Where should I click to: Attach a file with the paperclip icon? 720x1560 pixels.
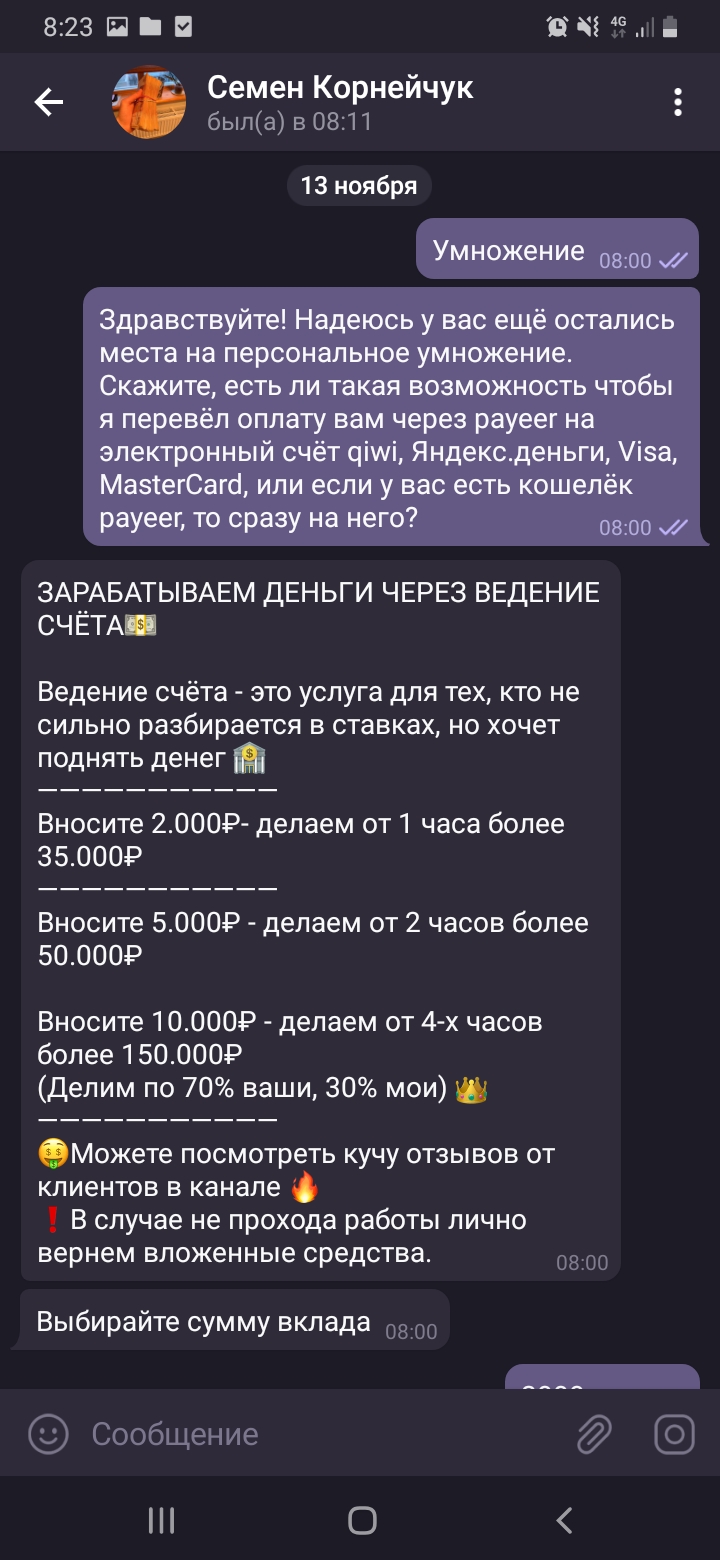(x=594, y=1434)
